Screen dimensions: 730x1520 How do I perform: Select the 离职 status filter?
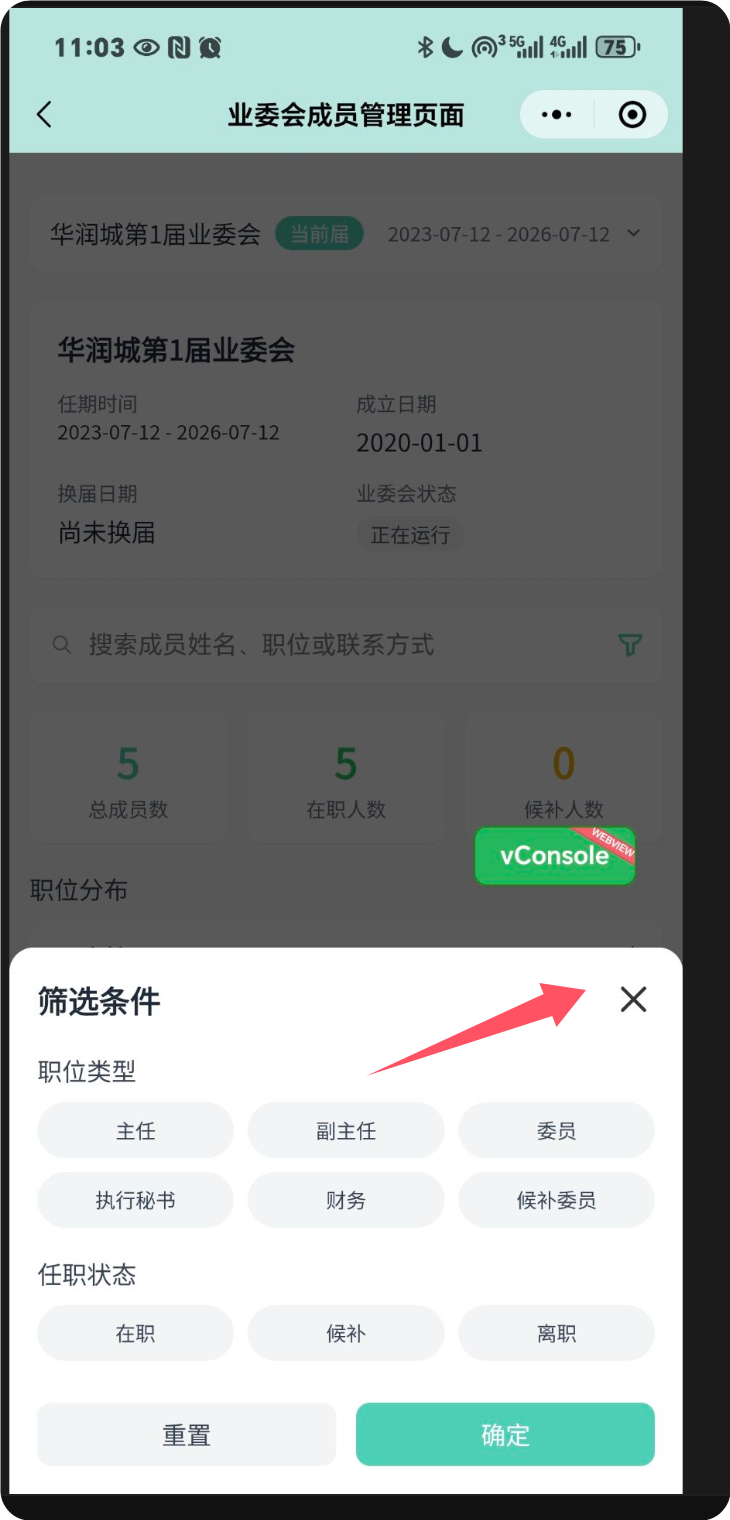pos(556,1334)
